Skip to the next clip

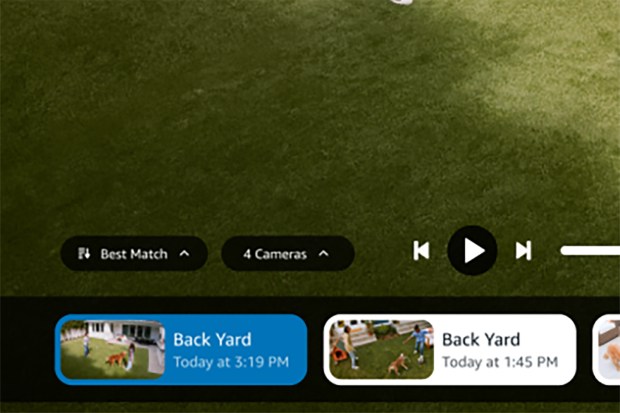pyautogui.click(x=523, y=251)
